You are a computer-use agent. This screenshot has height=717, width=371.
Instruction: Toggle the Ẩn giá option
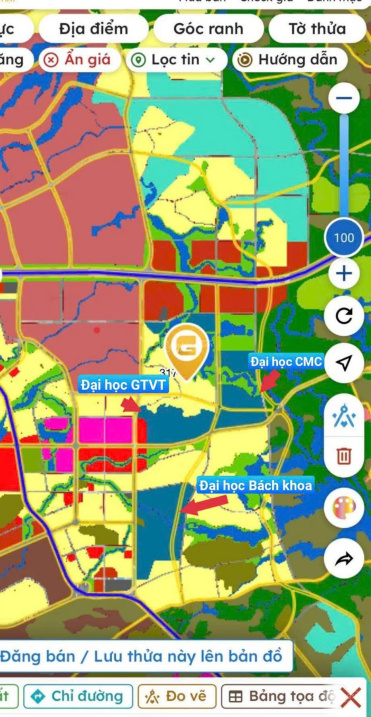pos(80,60)
